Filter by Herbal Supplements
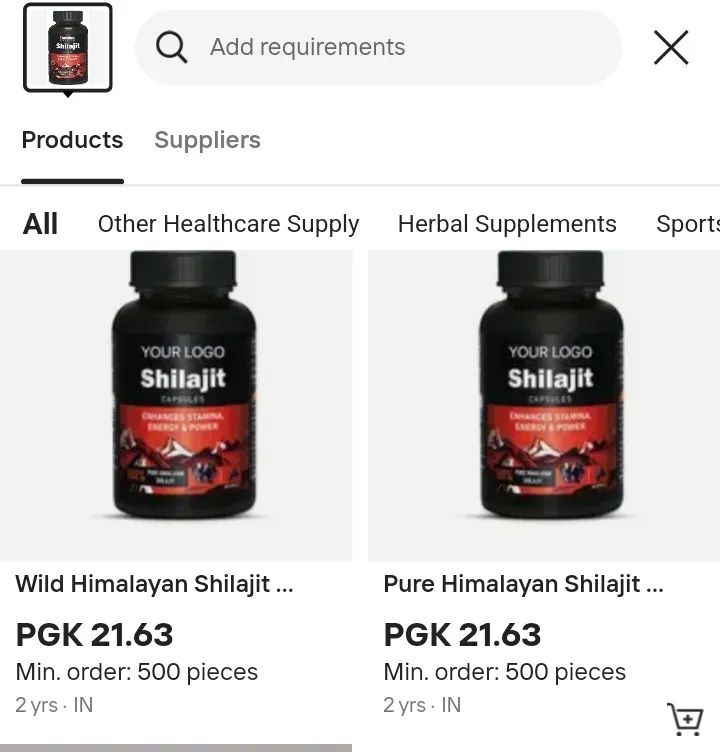The height and width of the screenshot is (752, 720). click(x=507, y=224)
